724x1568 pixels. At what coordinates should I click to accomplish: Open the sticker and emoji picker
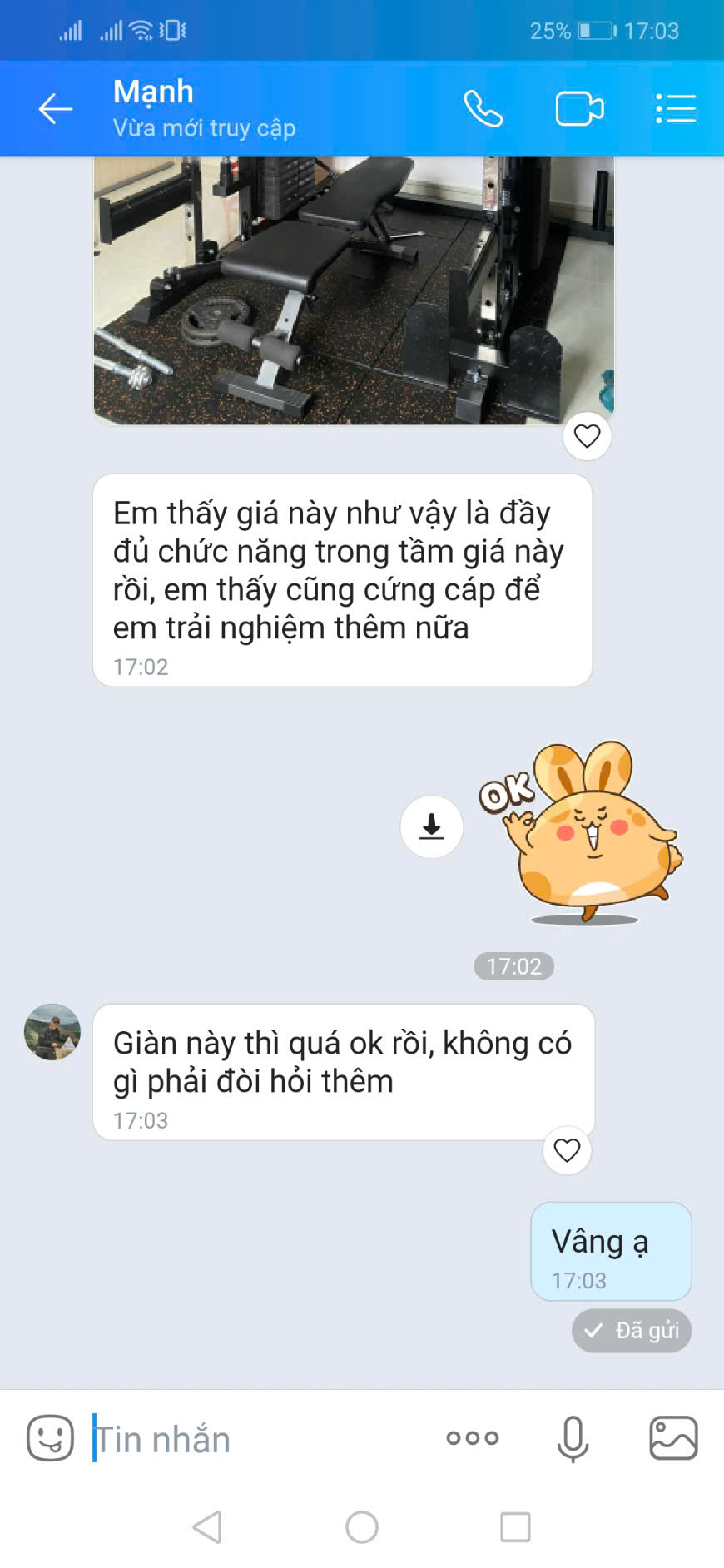click(50, 1438)
